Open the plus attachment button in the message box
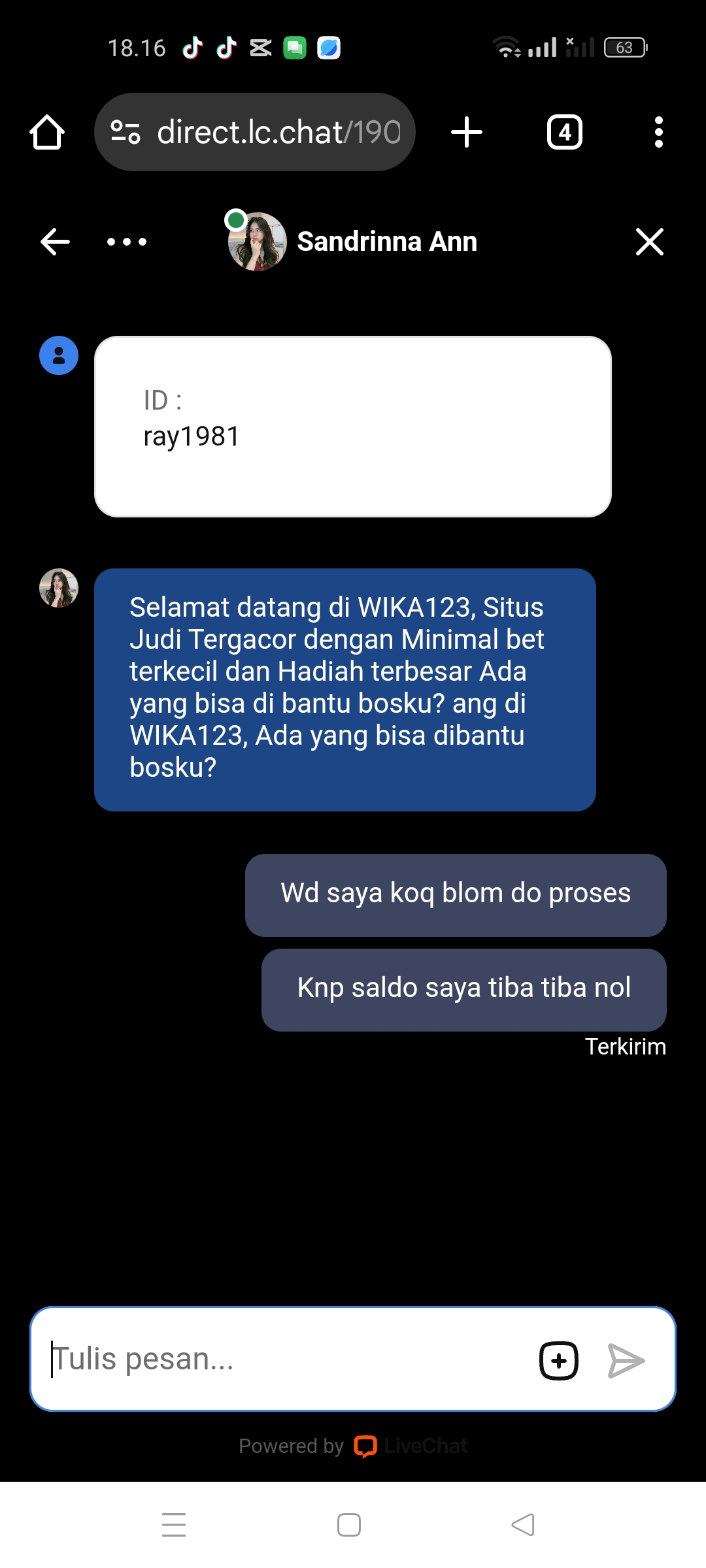The width and height of the screenshot is (706, 1568). coord(559,1361)
